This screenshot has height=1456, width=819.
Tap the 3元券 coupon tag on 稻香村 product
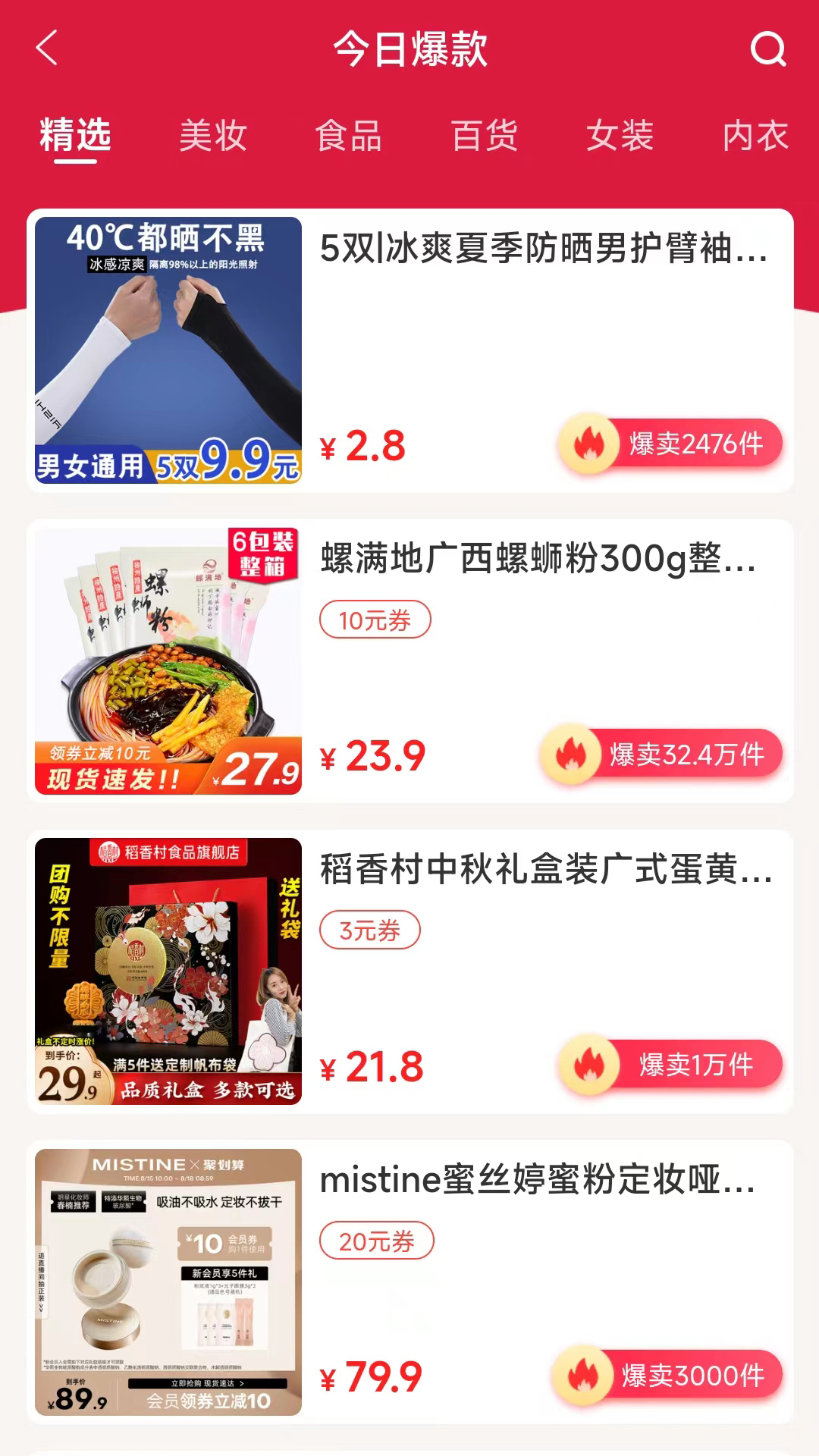(370, 930)
